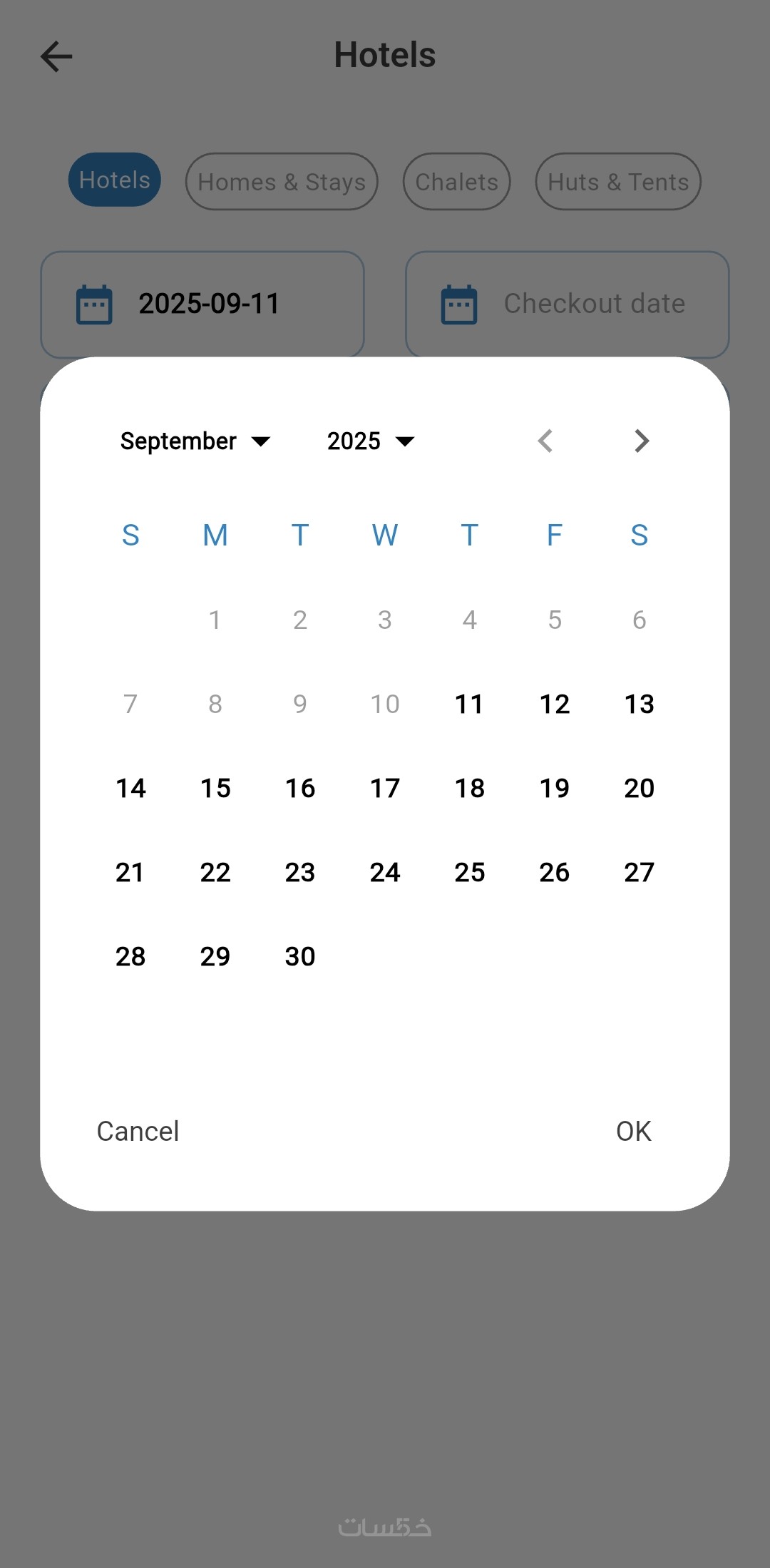Viewport: 770px width, 1568px height.
Task: Pick the 12th as the date
Action: (554, 704)
